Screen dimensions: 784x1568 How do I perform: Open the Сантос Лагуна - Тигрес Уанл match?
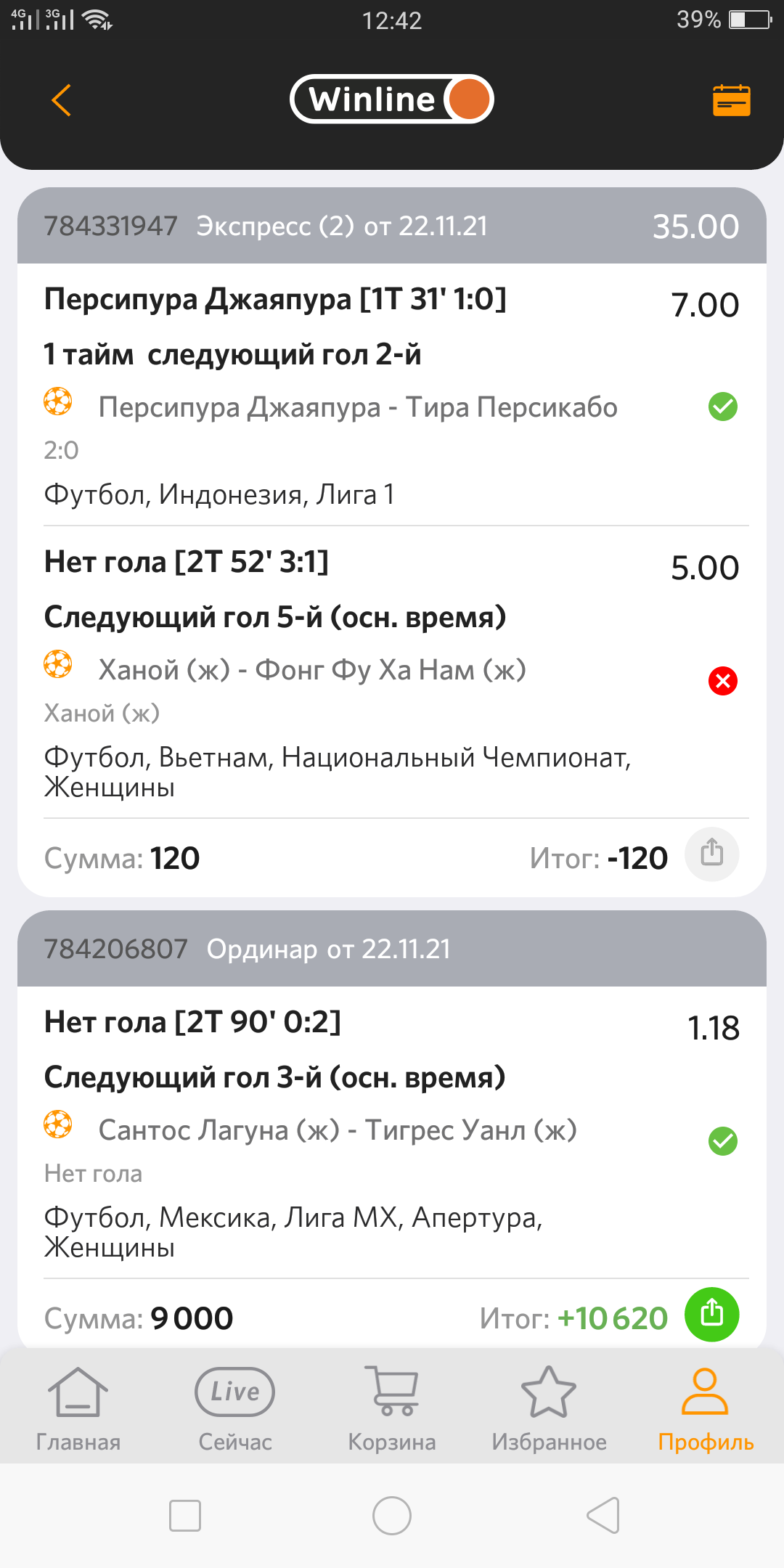click(x=338, y=1130)
